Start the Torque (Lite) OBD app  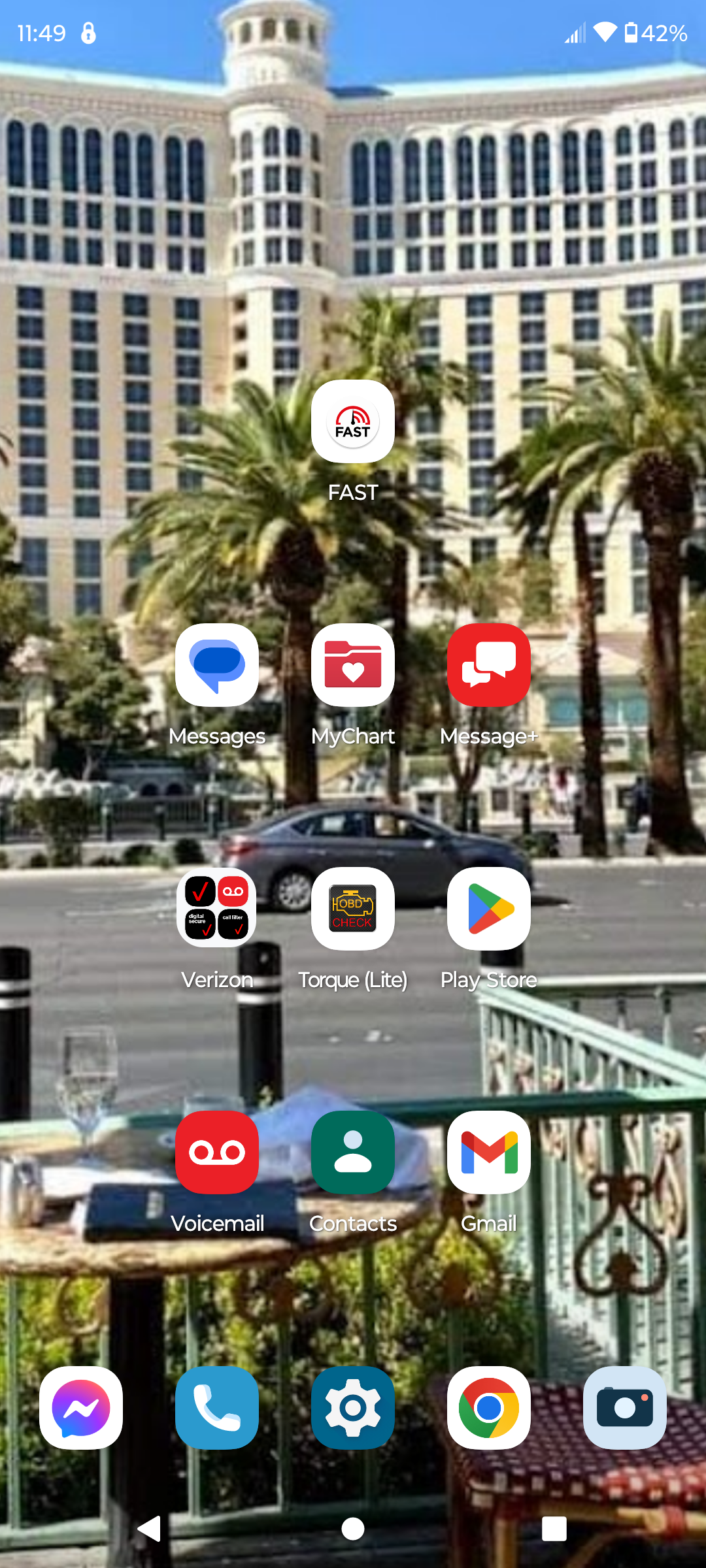[x=352, y=909]
